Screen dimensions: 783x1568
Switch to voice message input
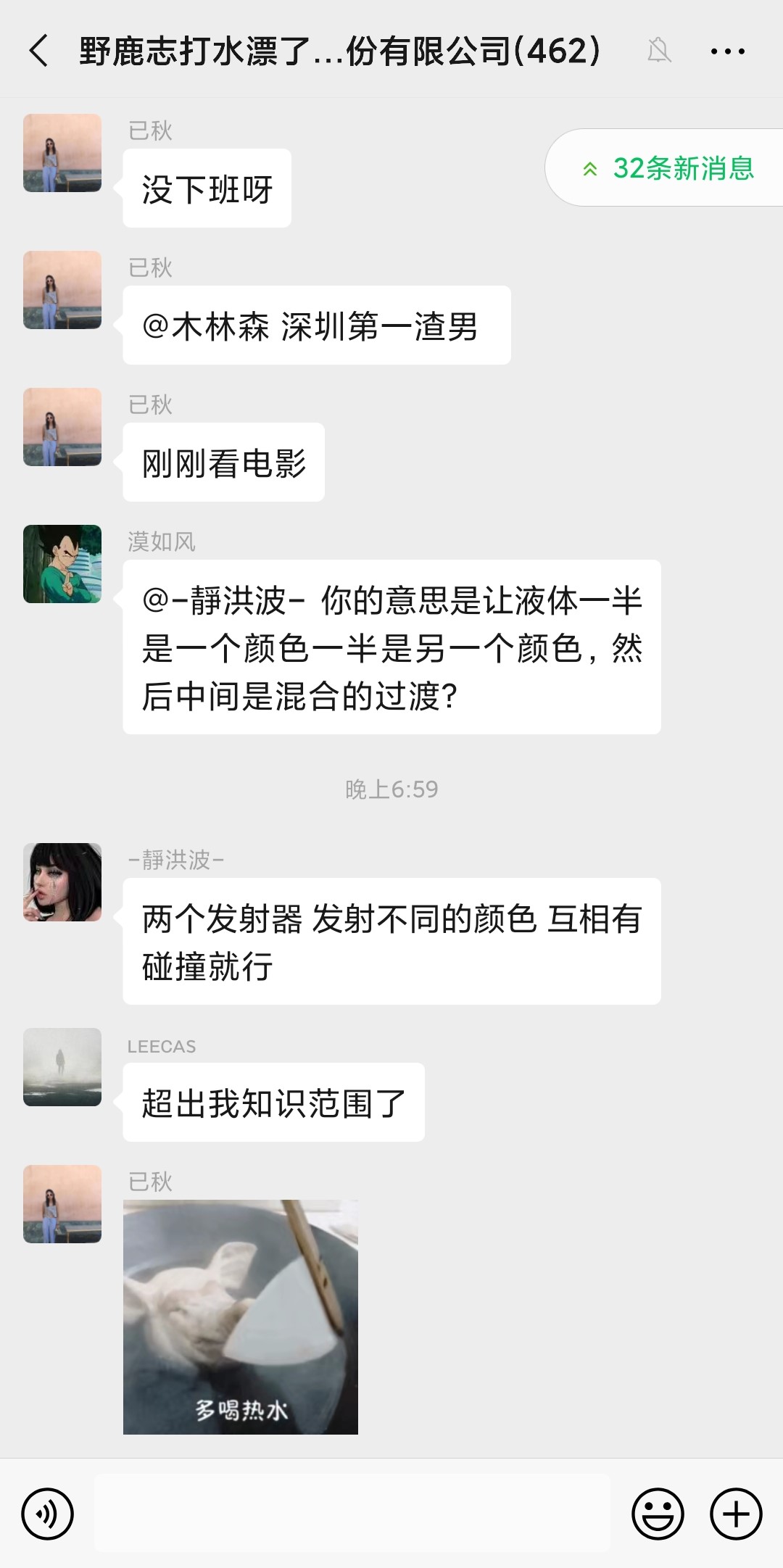48,1514
